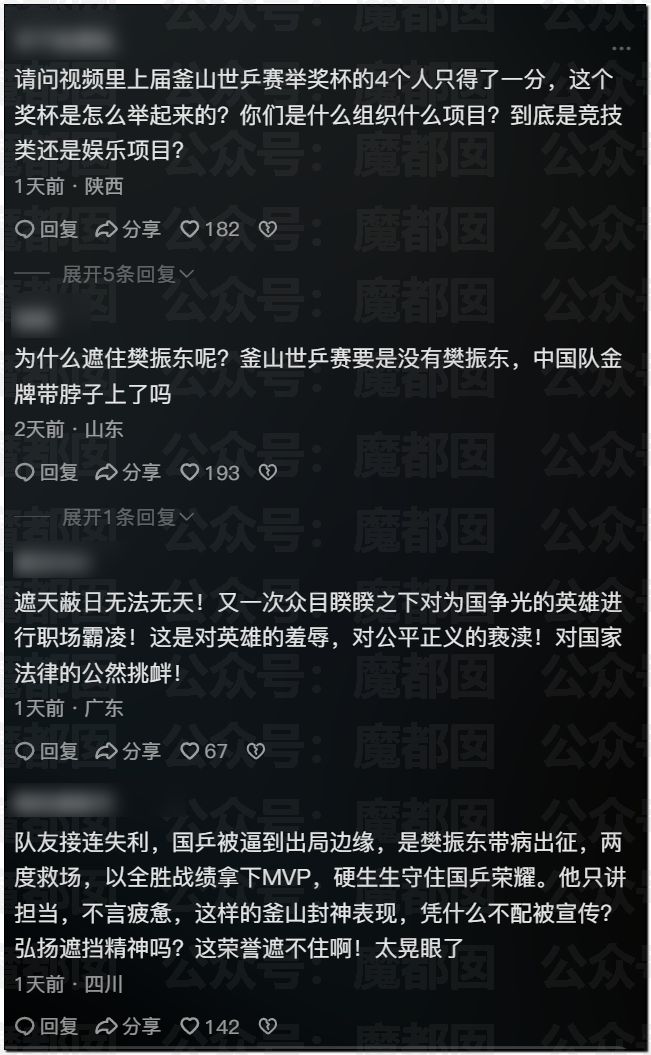Dislike the comment from 山东
The height and width of the screenshot is (1055, 651).
[x=267, y=472]
